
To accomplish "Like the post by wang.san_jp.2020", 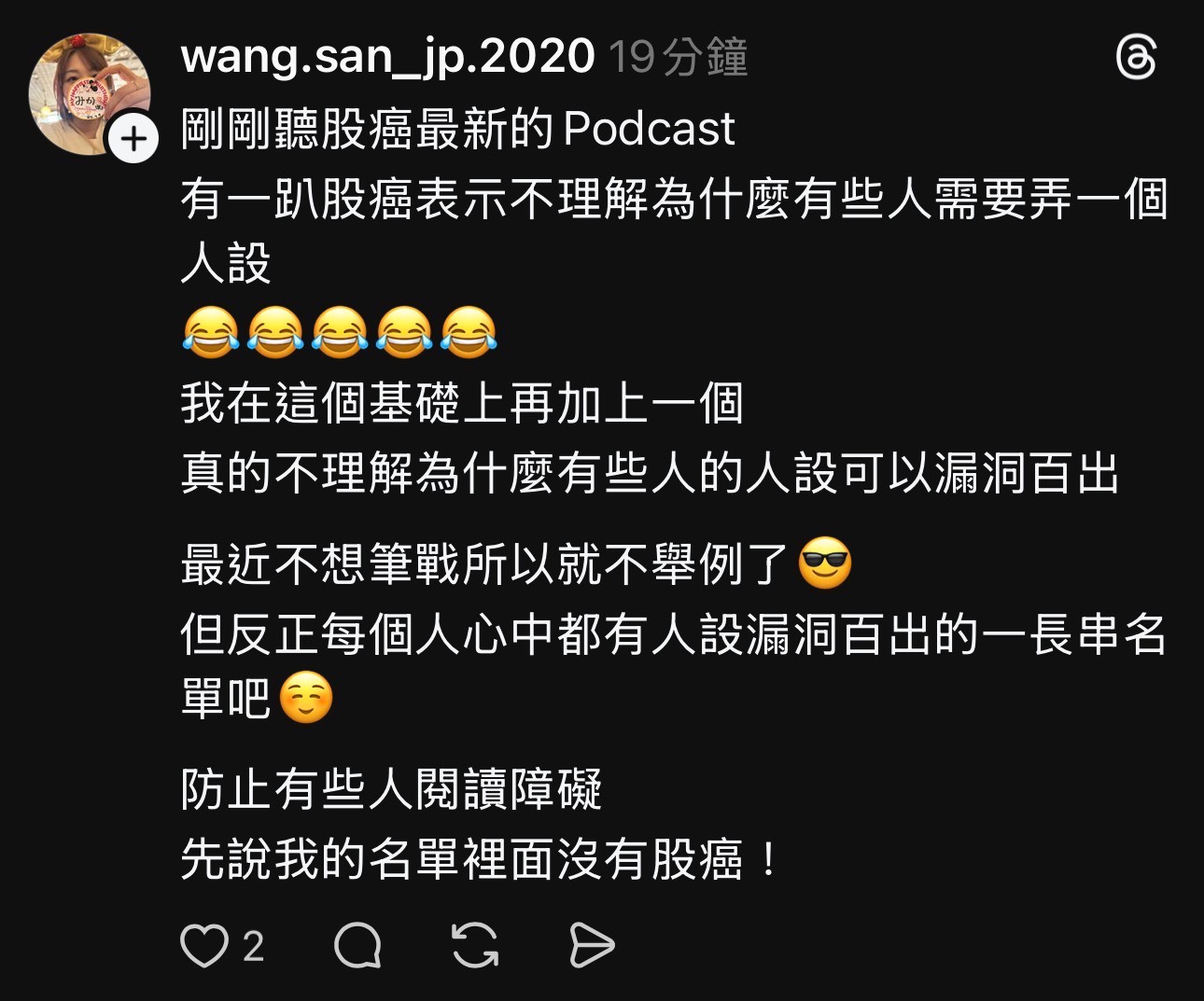I will point(204,946).
